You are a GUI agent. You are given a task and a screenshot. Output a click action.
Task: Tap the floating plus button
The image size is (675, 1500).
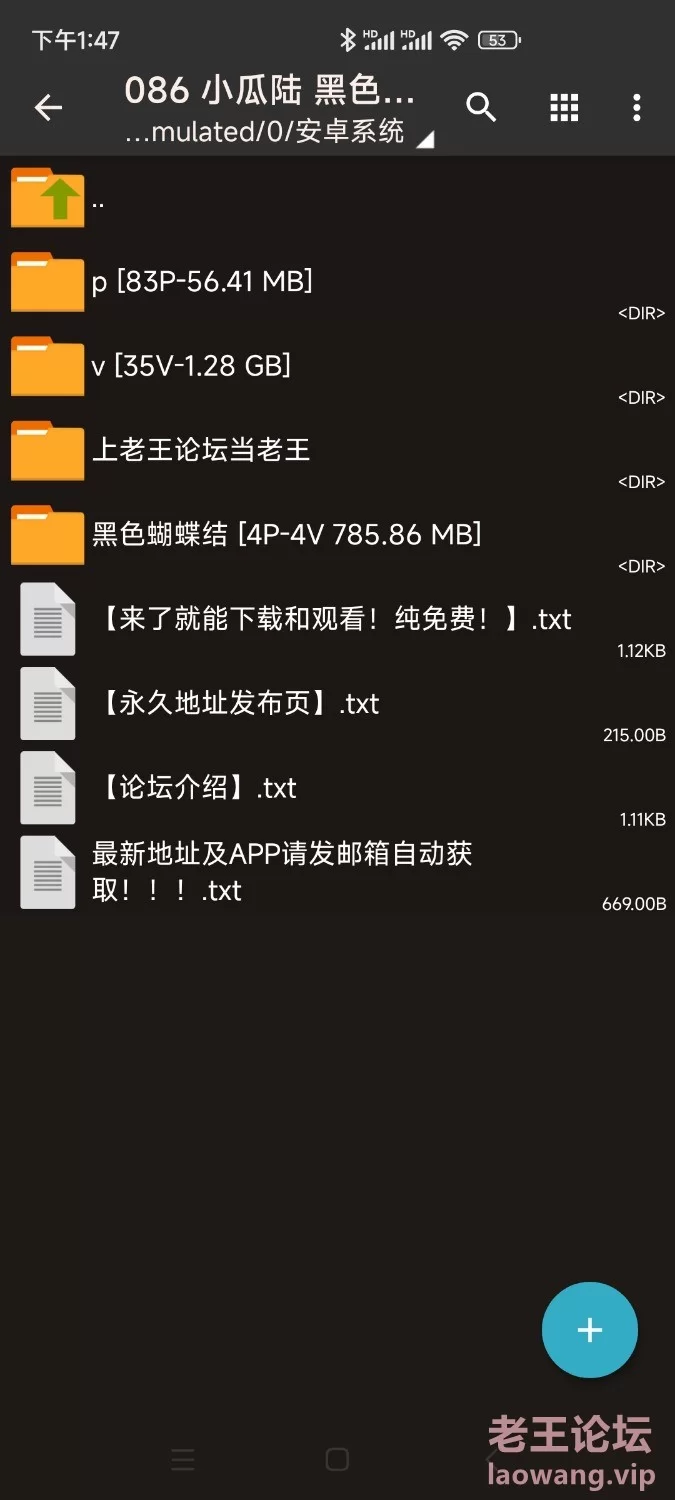click(x=590, y=1330)
